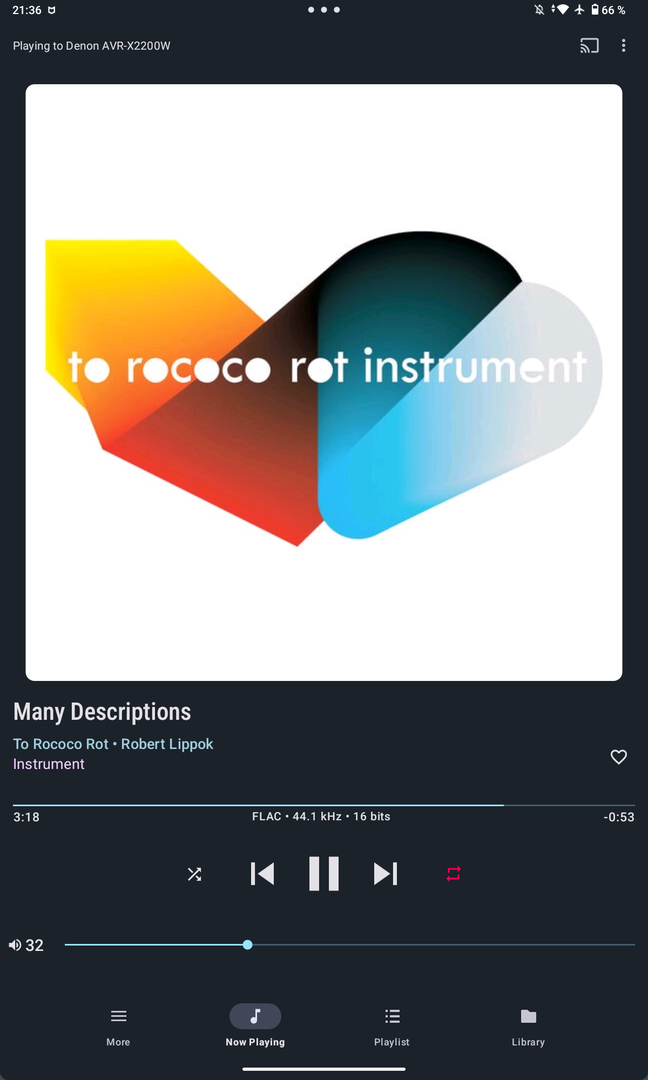This screenshot has width=648, height=1080.
Task: Mark Many Descriptions as favorite
Action: pos(619,757)
